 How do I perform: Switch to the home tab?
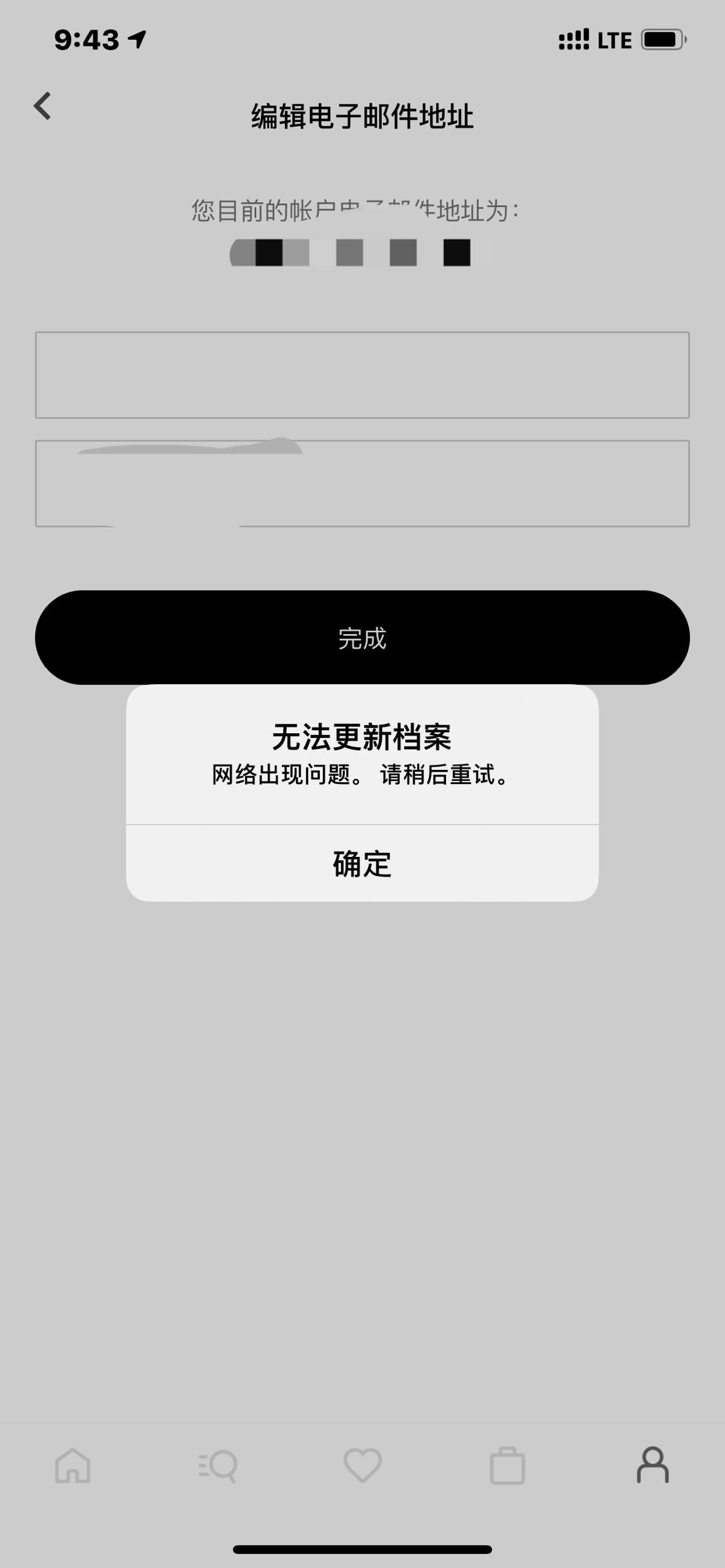tap(73, 1466)
